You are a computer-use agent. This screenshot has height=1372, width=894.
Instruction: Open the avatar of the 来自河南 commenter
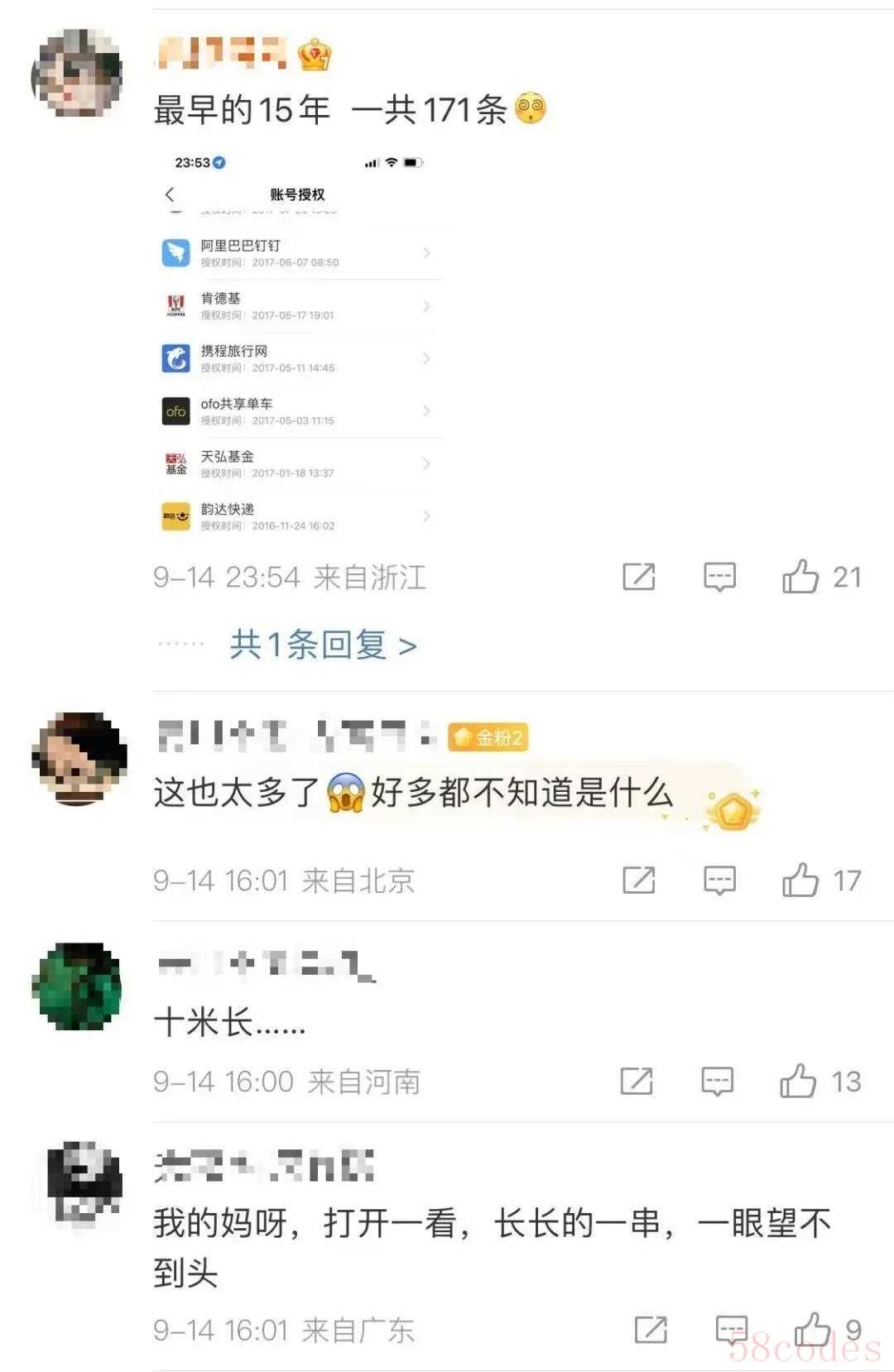pos(77,986)
